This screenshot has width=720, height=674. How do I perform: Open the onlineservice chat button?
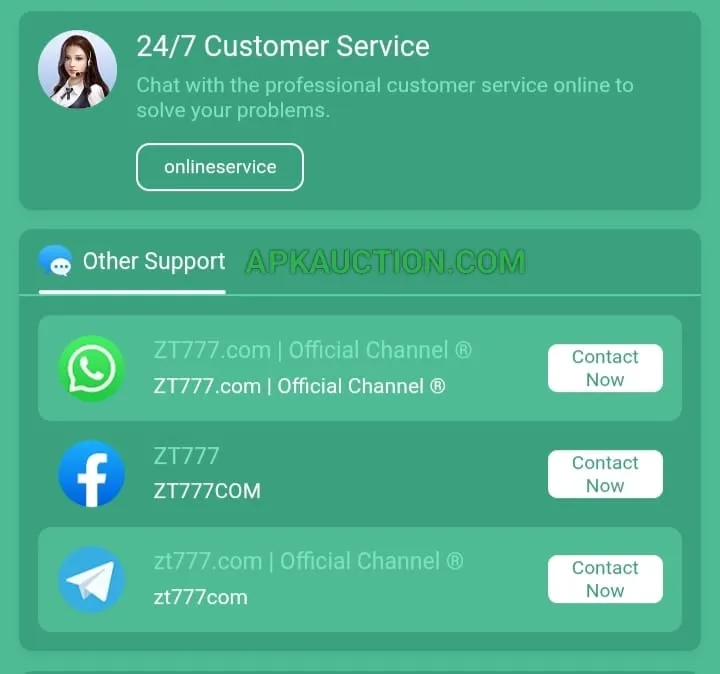pyautogui.click(x=220, y=167)
